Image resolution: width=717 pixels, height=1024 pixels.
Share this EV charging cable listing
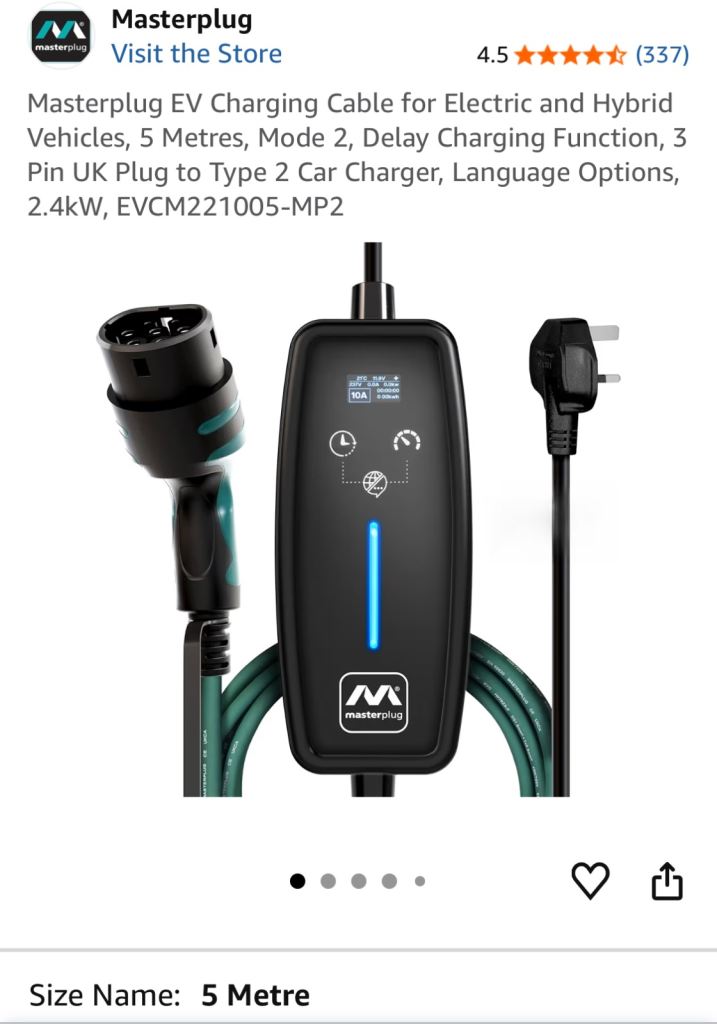point(667,881)
